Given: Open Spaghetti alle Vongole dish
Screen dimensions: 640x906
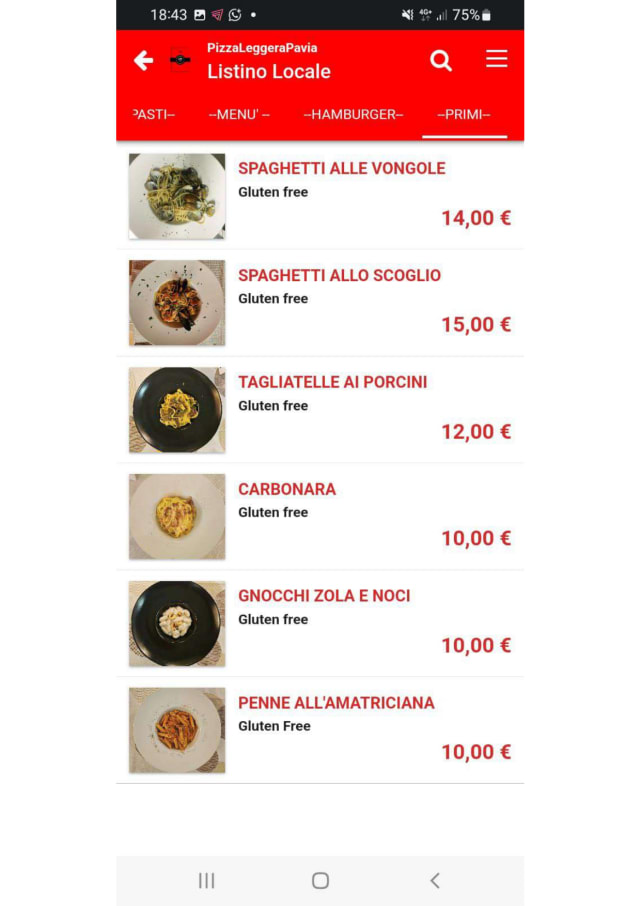Looking at the screenshot, I should pos(341,169).
